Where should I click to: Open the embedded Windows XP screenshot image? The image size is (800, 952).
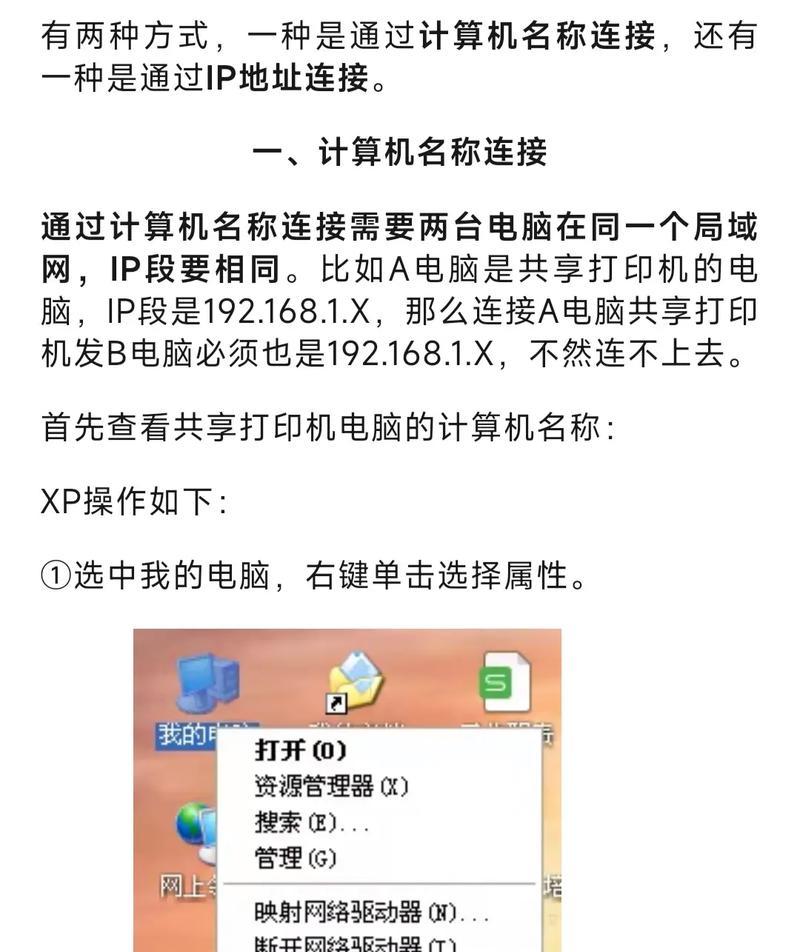pos(347,790)
